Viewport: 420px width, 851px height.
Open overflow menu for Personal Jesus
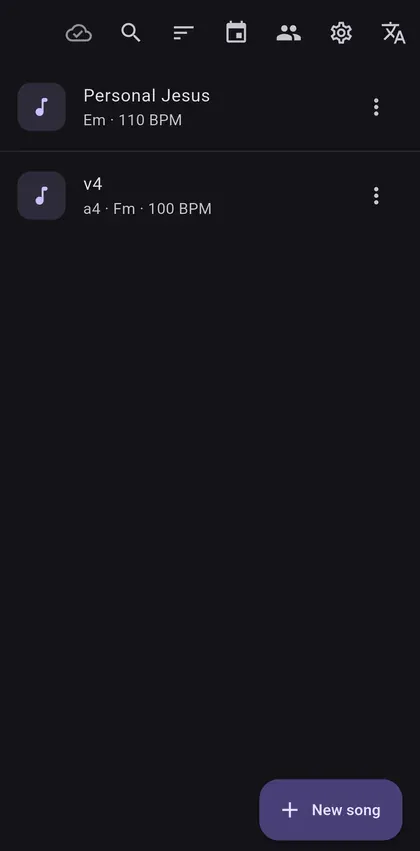point(376,107)
